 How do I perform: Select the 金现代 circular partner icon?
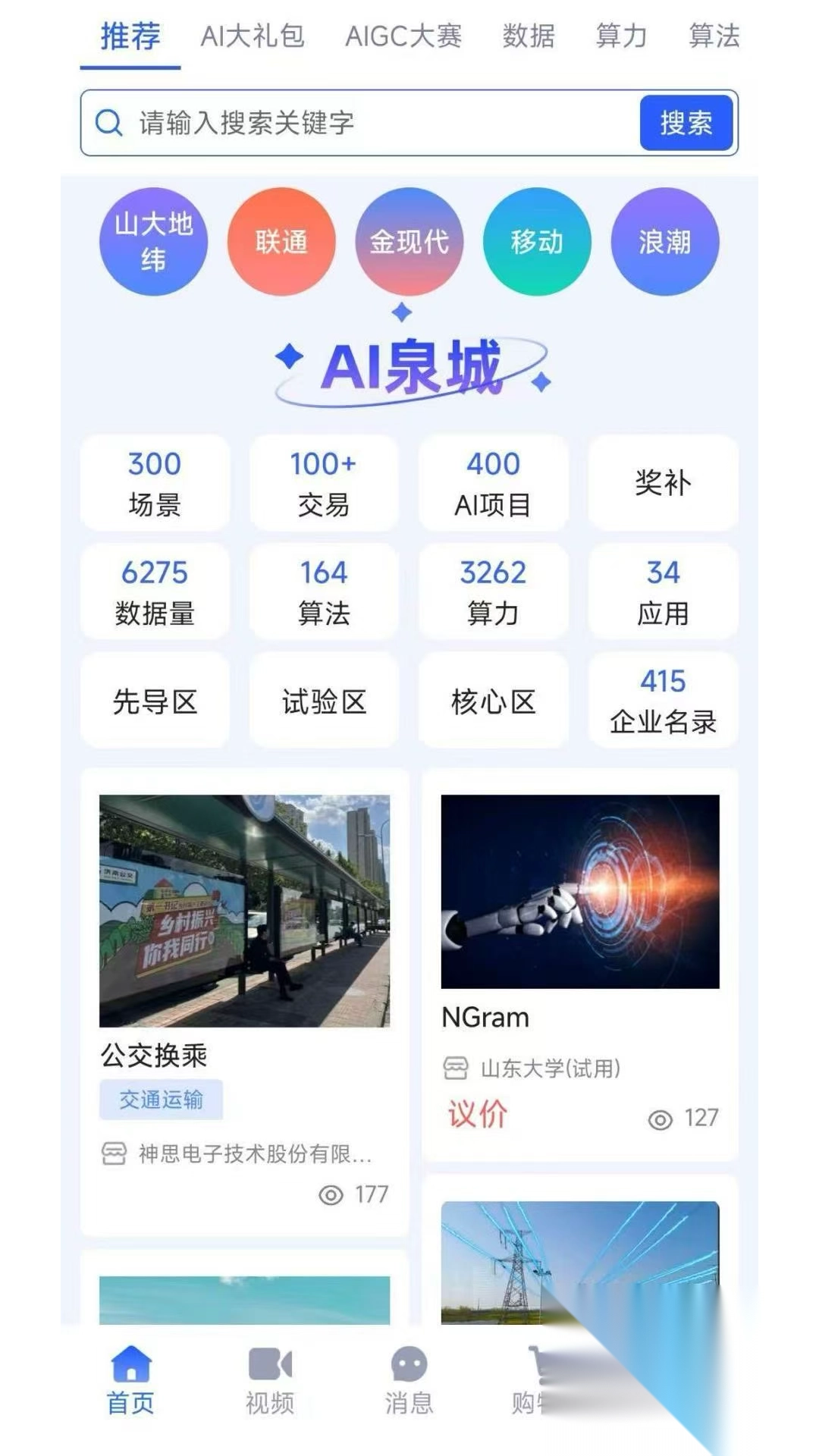pyautogui.click(x=407, y=240)
